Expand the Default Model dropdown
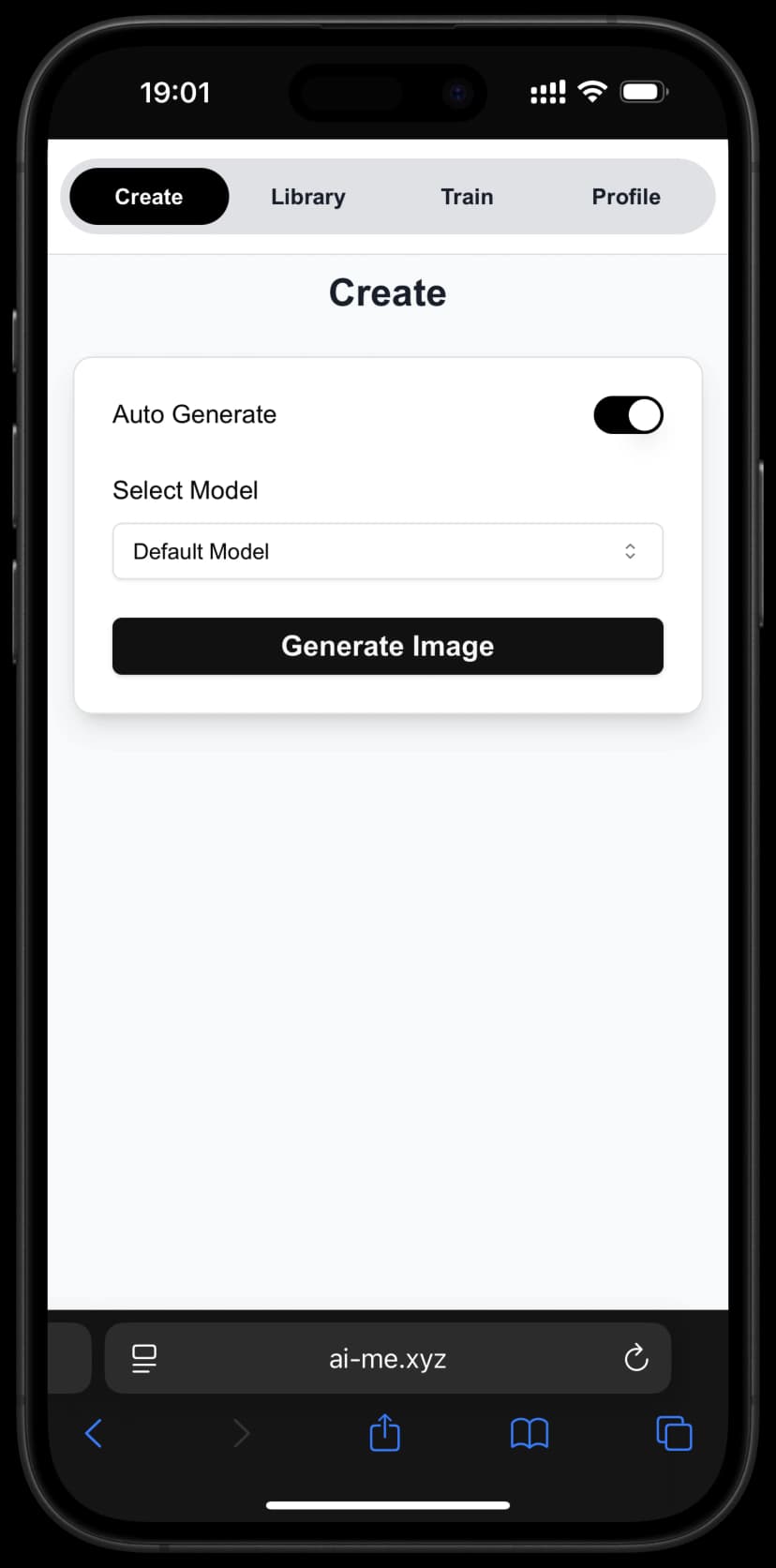 tap(387, 551)
